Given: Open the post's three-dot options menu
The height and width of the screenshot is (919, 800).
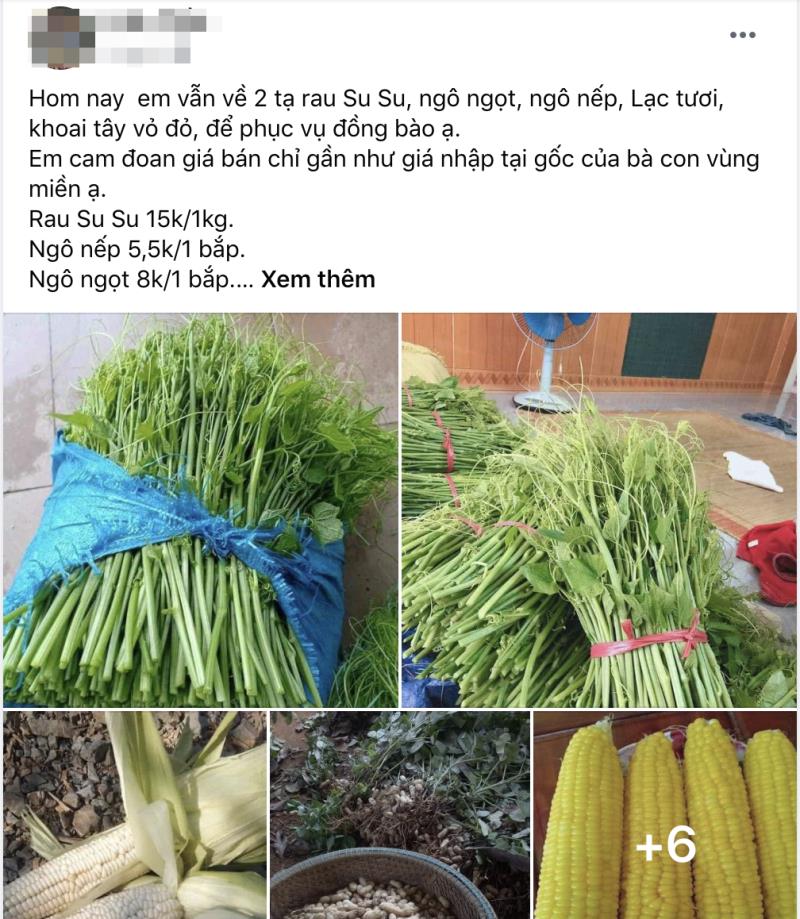Looking at the screenshot, I should [742, 36].
